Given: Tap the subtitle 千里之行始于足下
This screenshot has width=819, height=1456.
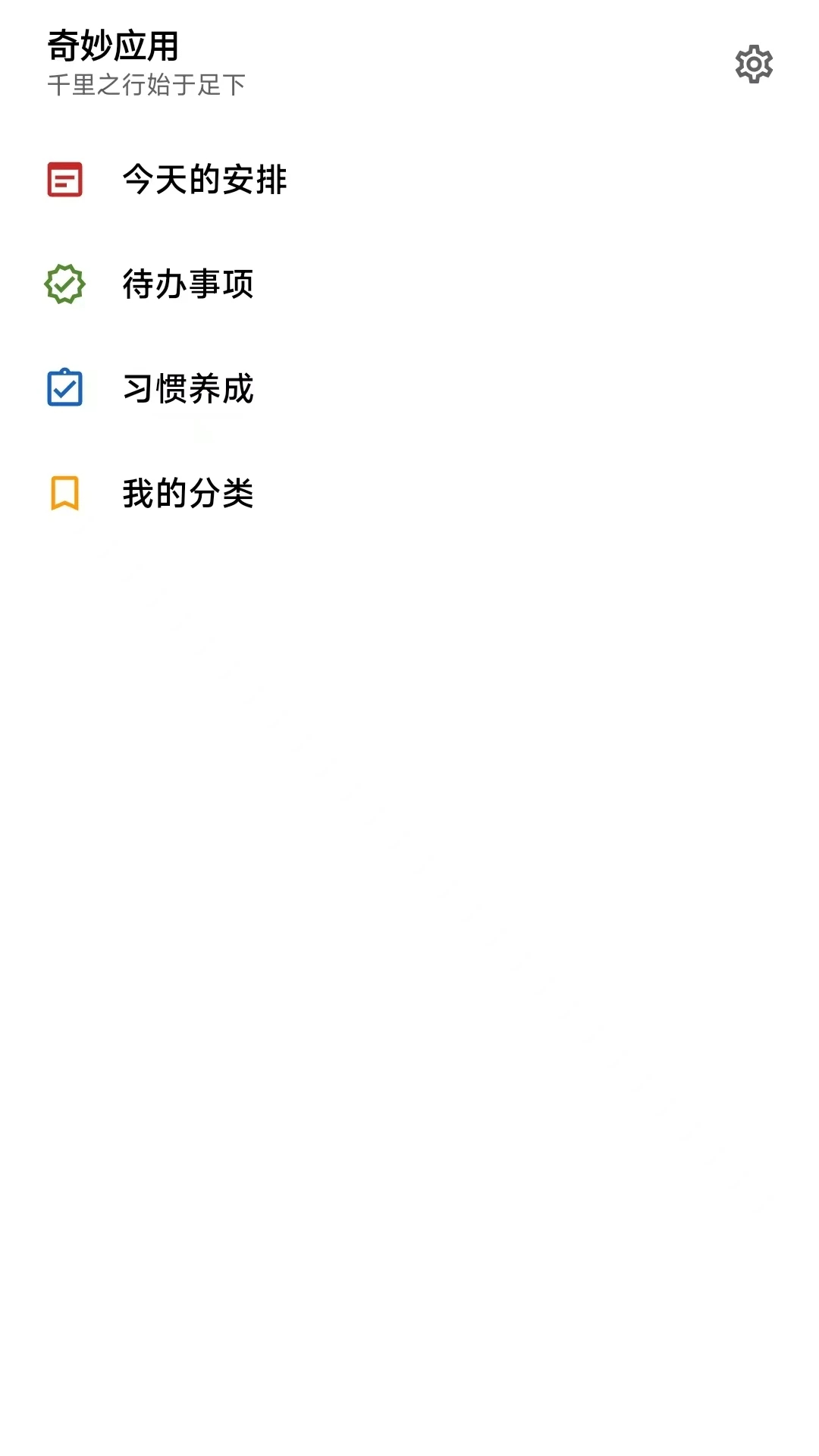Looking at the screenshot, I should [x=149, y=82].
